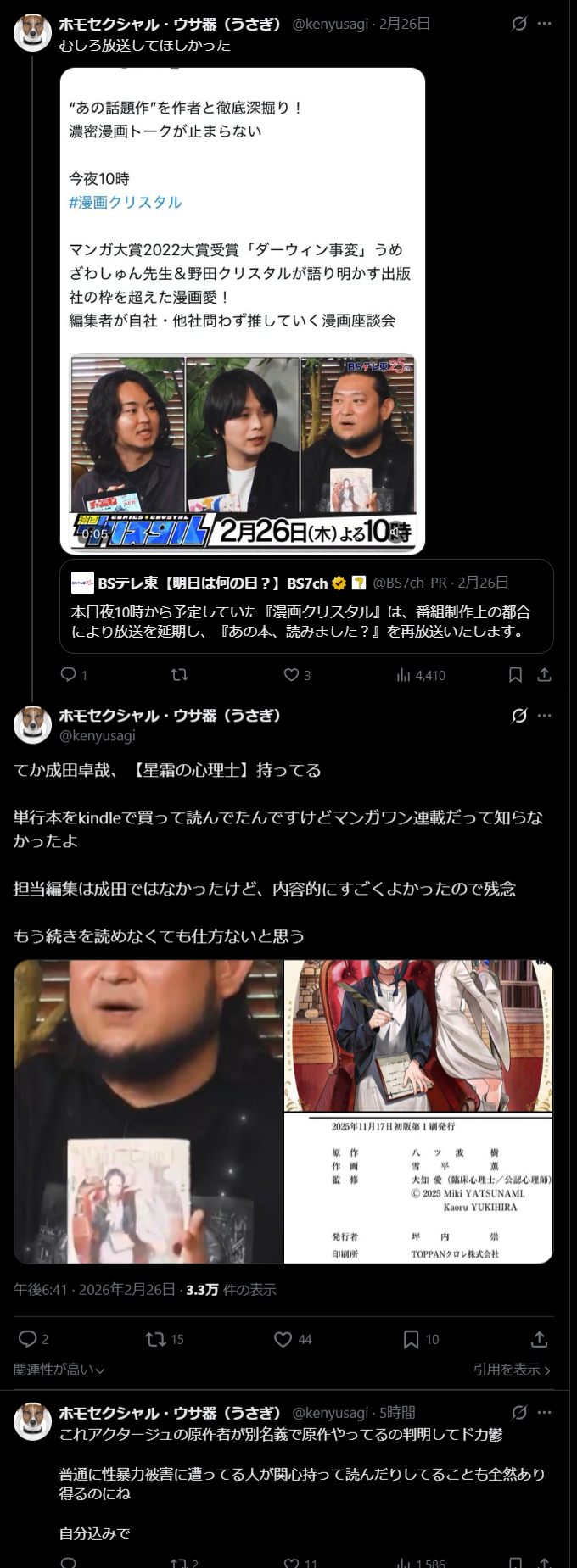
Task: Open more options on the 2月26日 post
Action: pyautogui.click(x=545, y=24)
